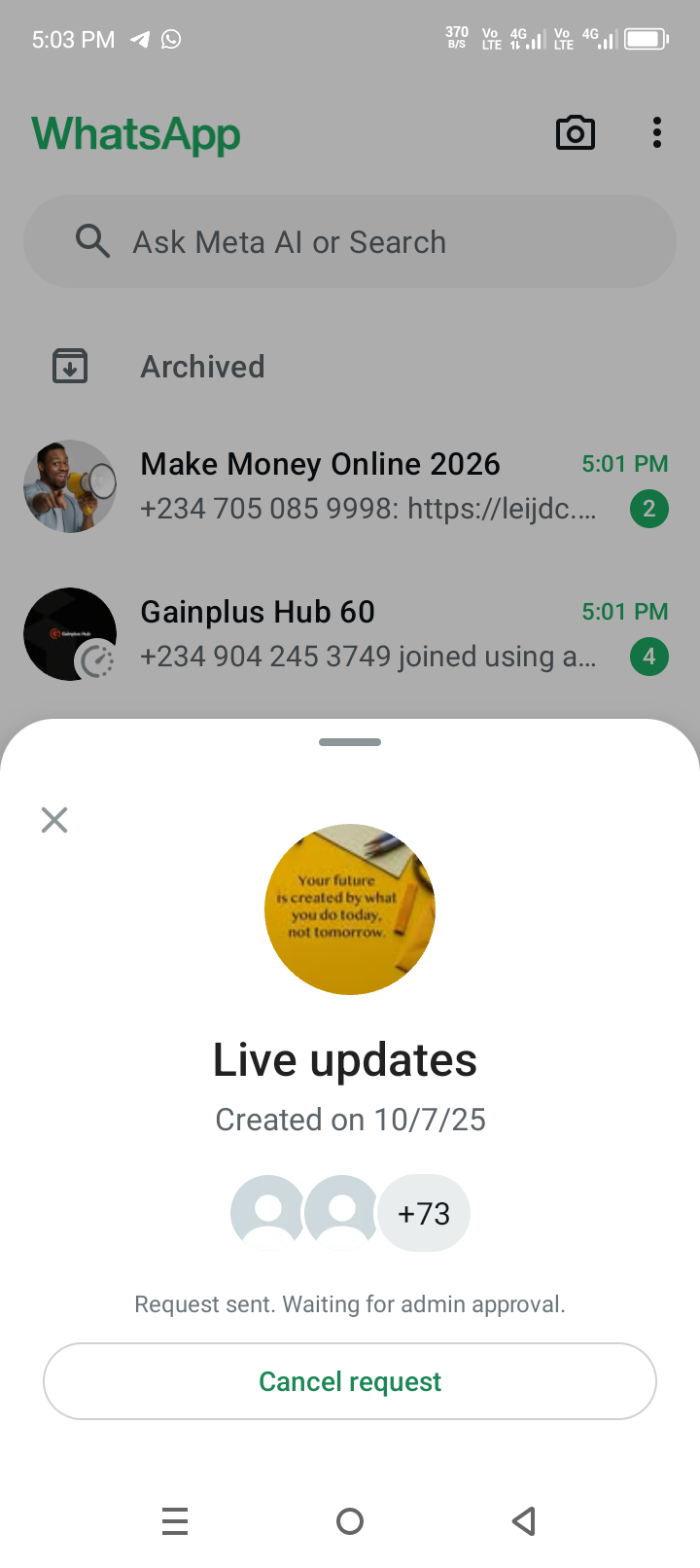Tap the Ask Meta AI or Search box
Viewport: 700px width, 1568px height.
pyautogui.click(x=350, y=241)
